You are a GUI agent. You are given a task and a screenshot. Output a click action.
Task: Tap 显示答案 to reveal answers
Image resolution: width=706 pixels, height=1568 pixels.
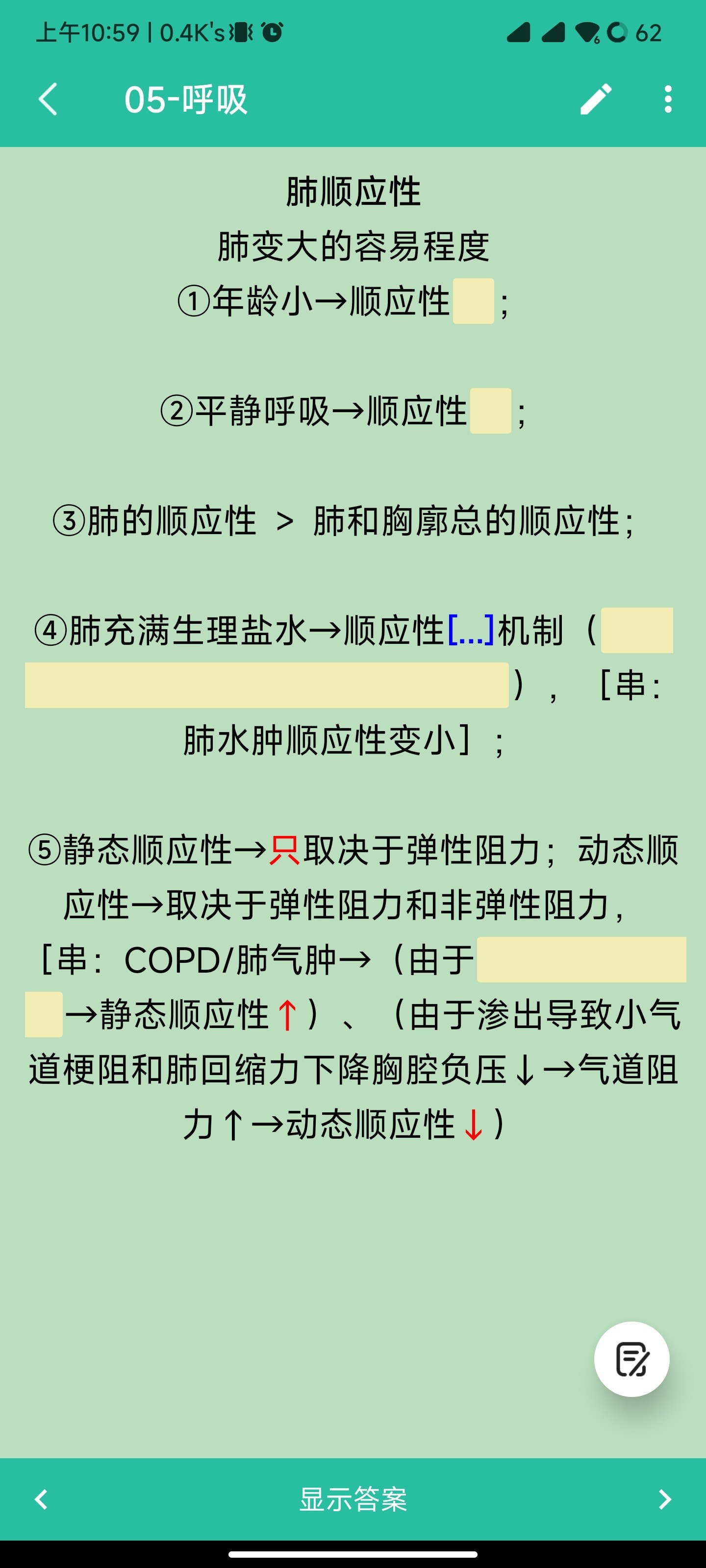point(353,1498)
